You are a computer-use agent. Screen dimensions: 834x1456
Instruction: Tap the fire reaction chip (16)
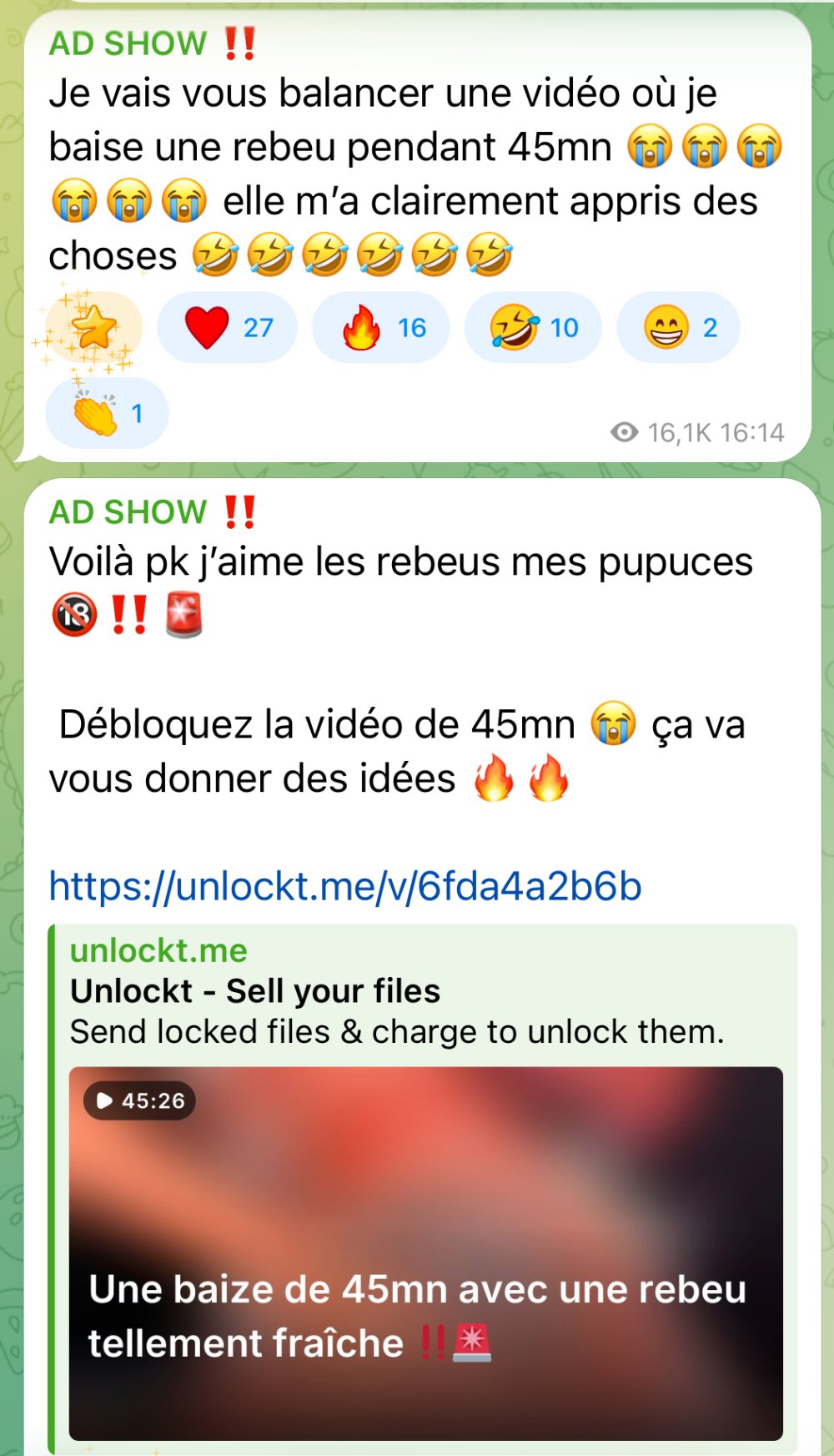coord(381,327)
